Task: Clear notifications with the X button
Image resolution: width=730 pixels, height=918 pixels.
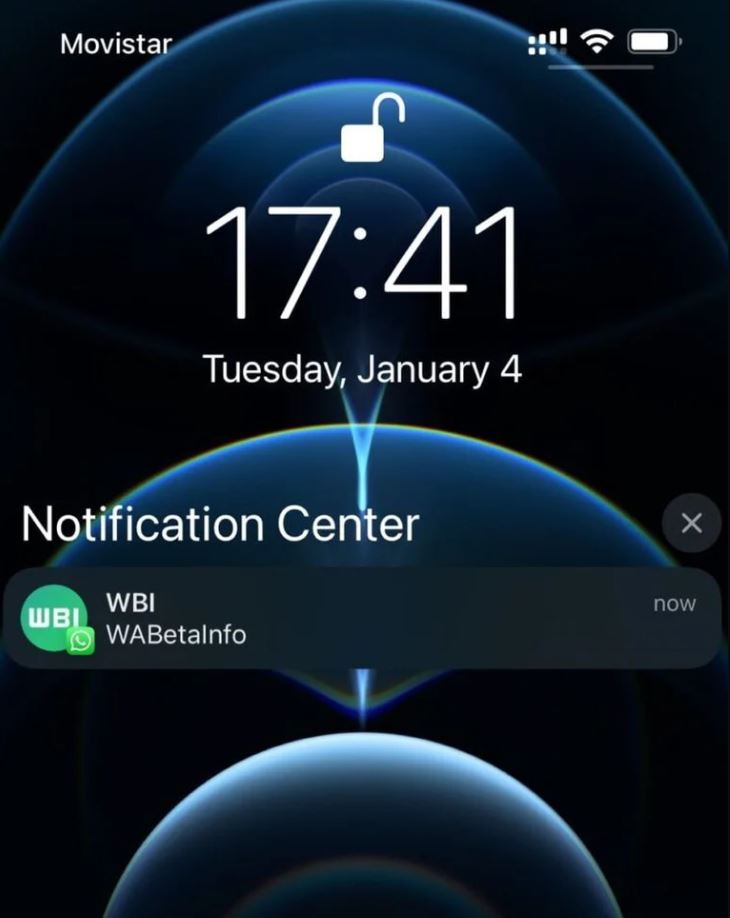Action: click(691, 523)
